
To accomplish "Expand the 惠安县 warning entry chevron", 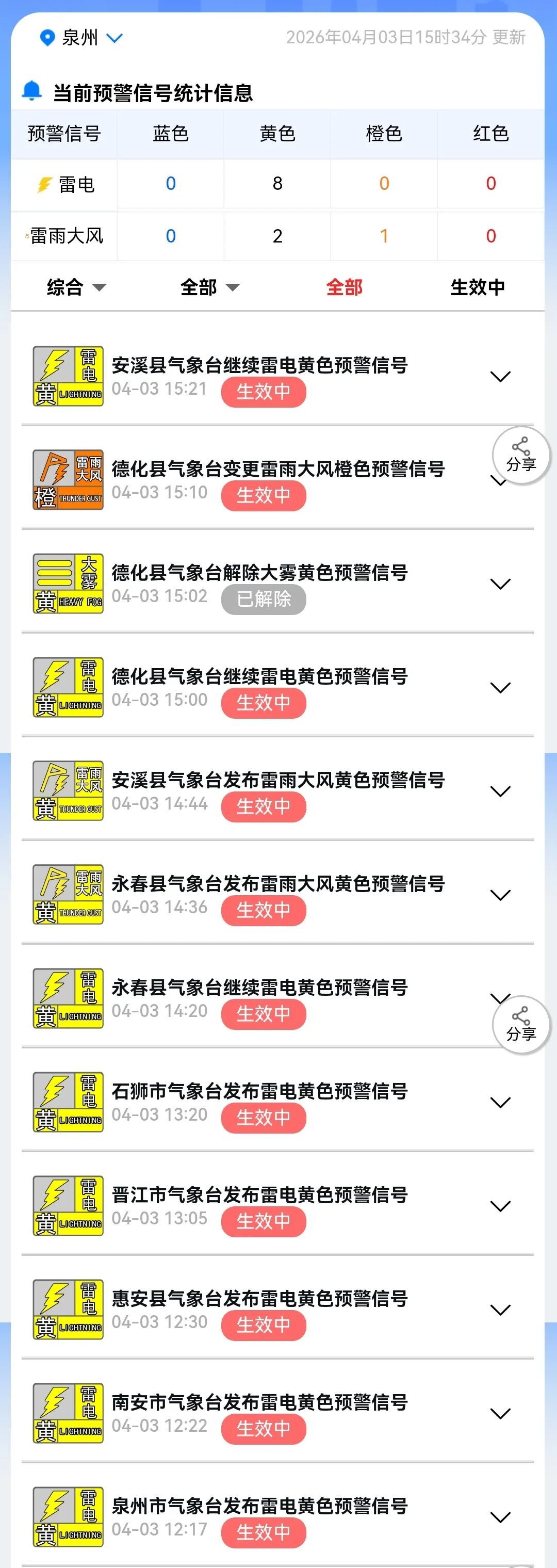I will pyautogui.click(x=501, y=1310).
